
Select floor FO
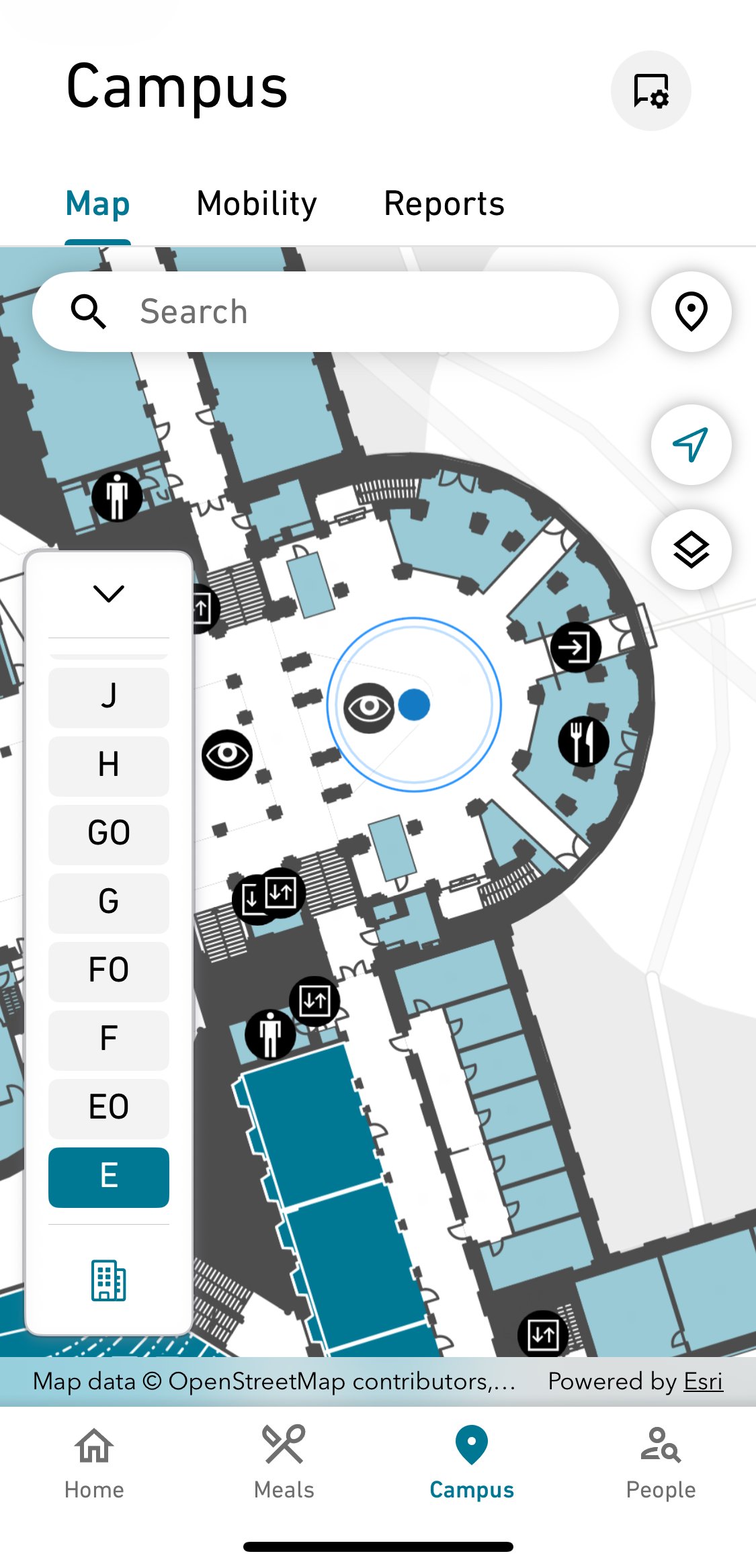108,971
